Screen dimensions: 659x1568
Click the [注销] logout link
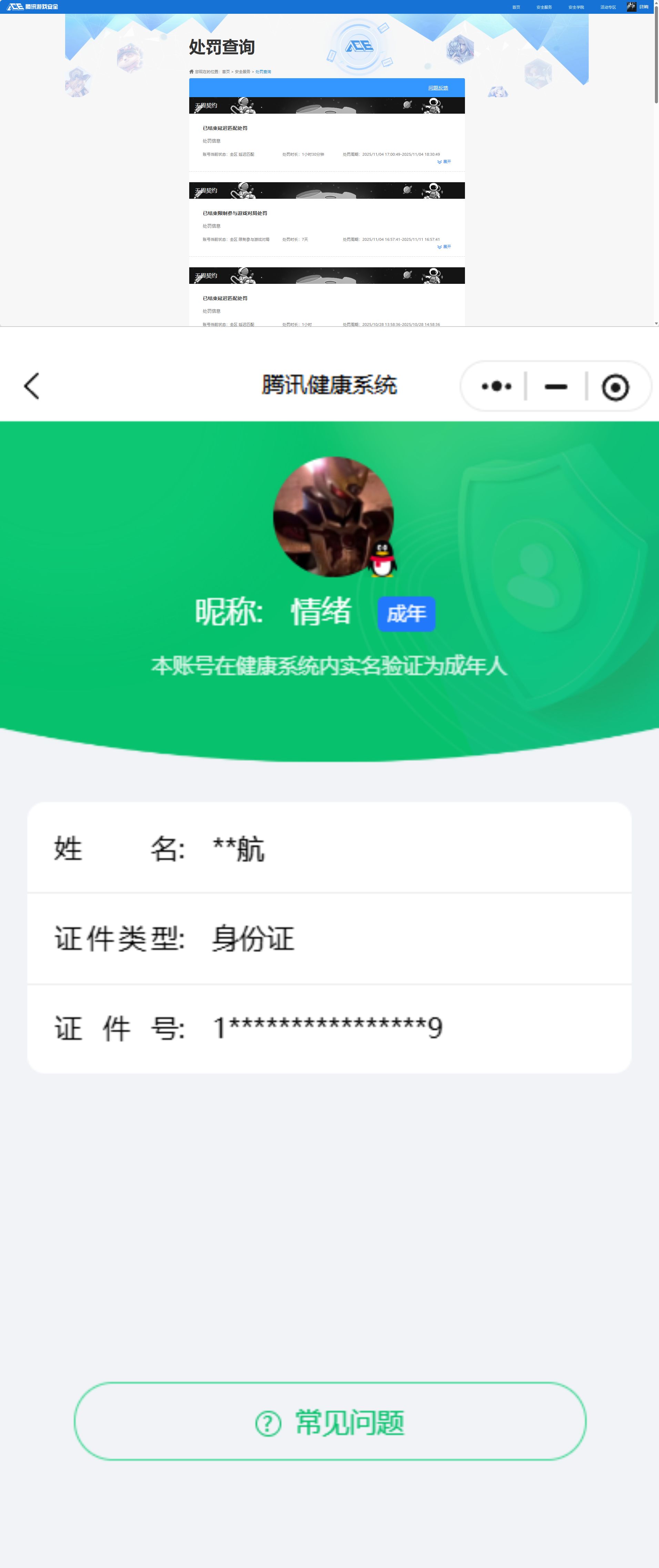point(645,7)
